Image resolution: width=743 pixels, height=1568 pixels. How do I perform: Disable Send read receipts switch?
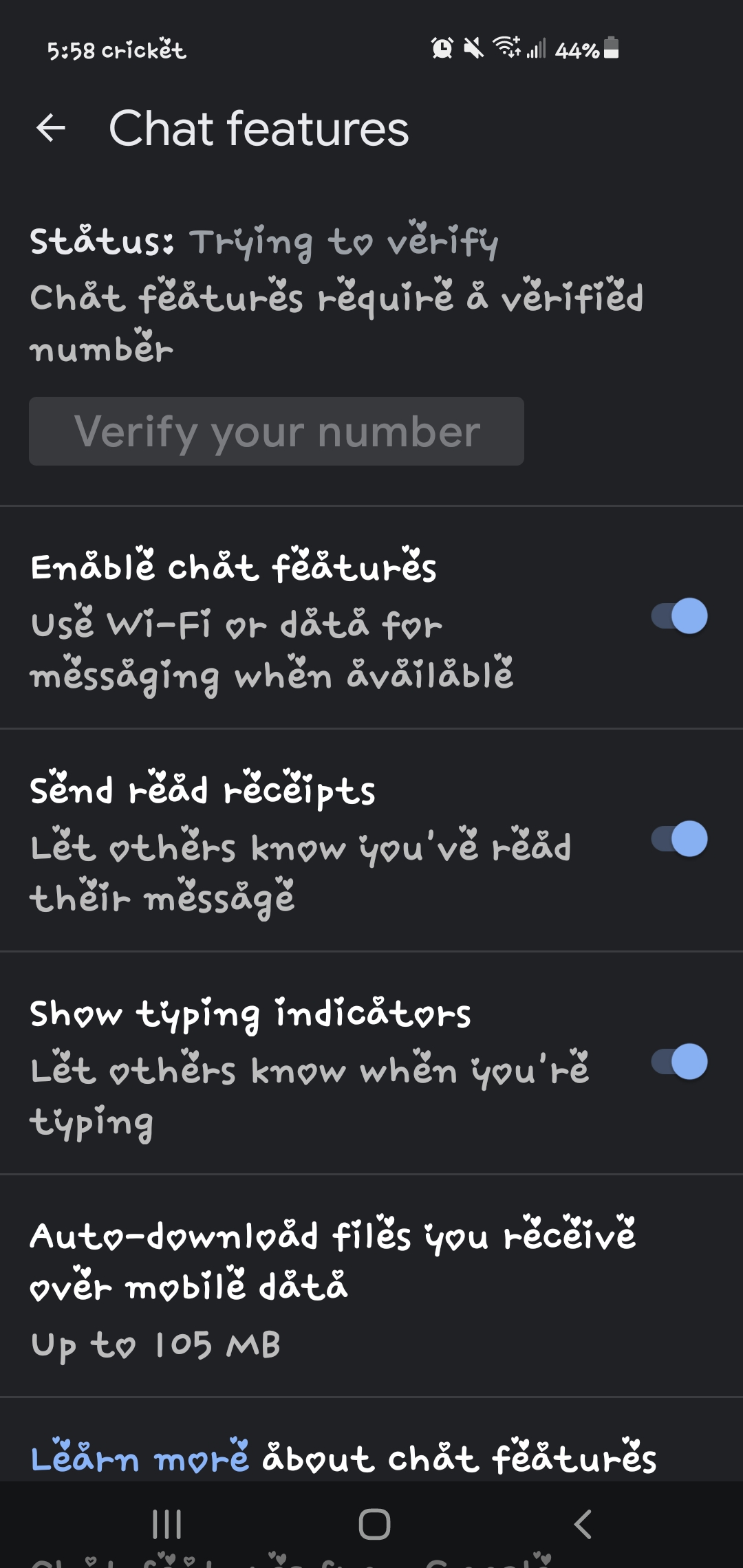tap(679, 839)
